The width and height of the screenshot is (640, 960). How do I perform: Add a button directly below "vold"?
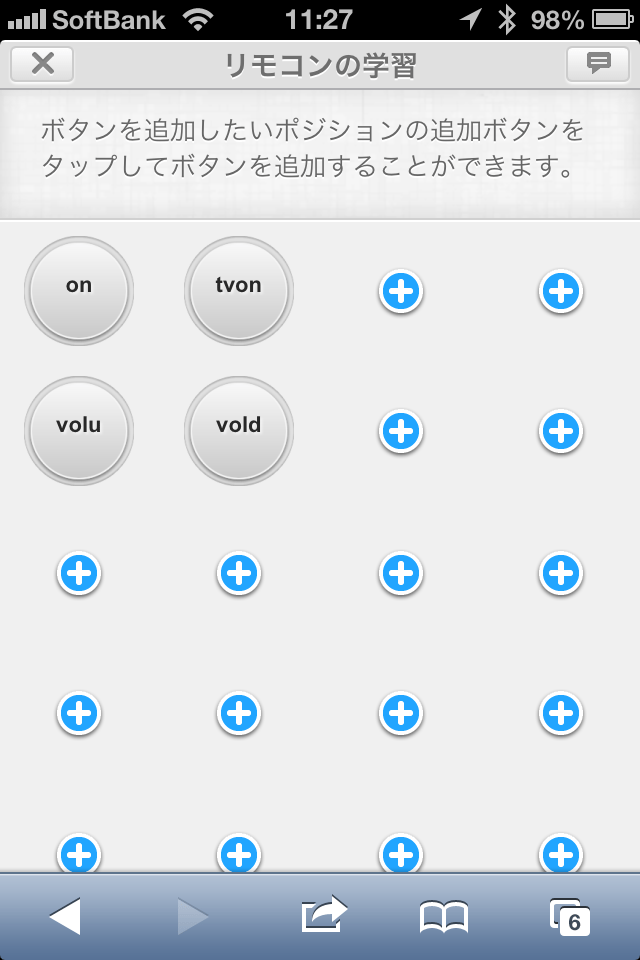click(x=239, y=574)
